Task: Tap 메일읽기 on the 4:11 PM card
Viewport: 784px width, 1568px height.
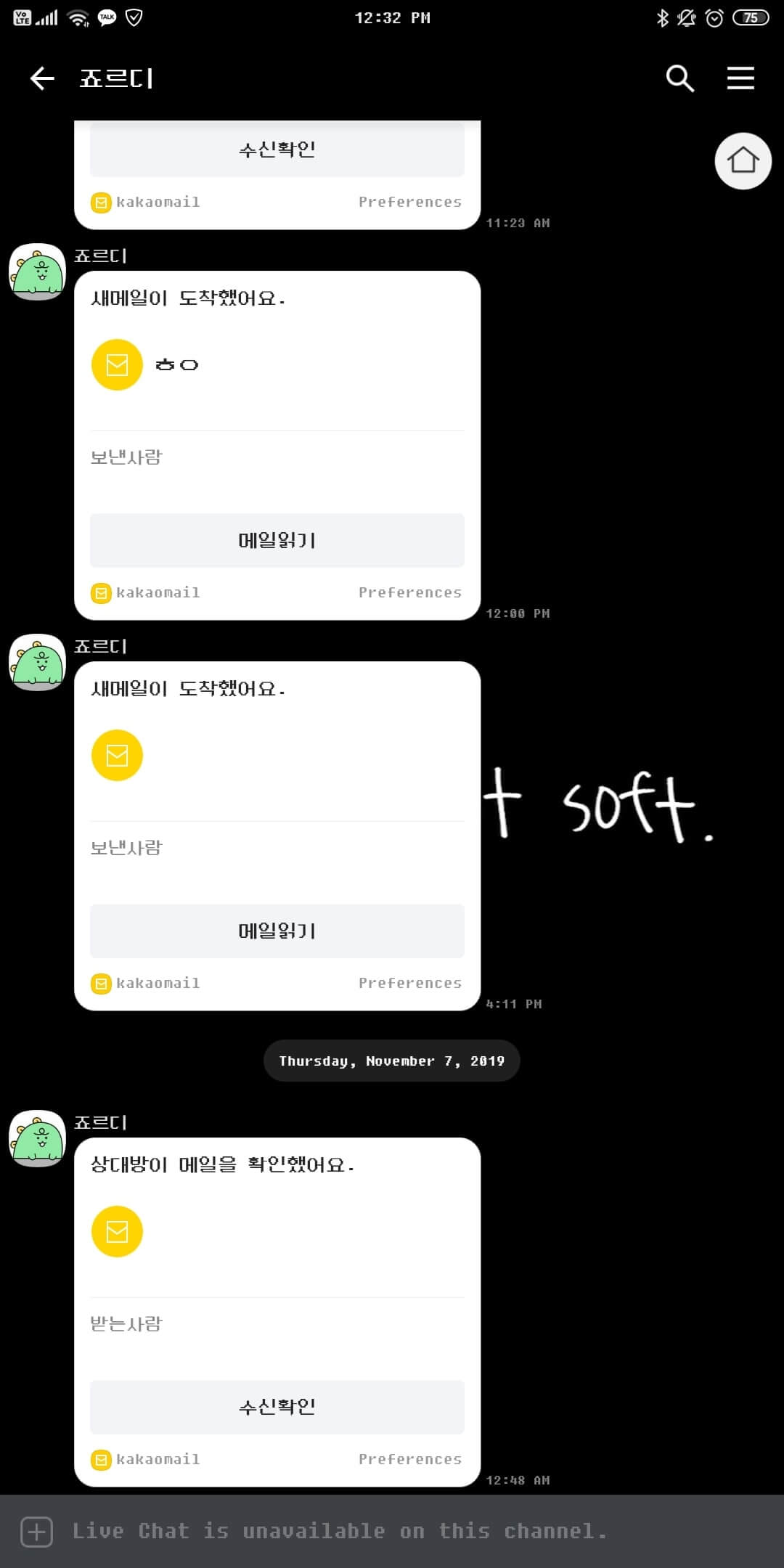Action: pyautogui.click(x=277, y=931)
